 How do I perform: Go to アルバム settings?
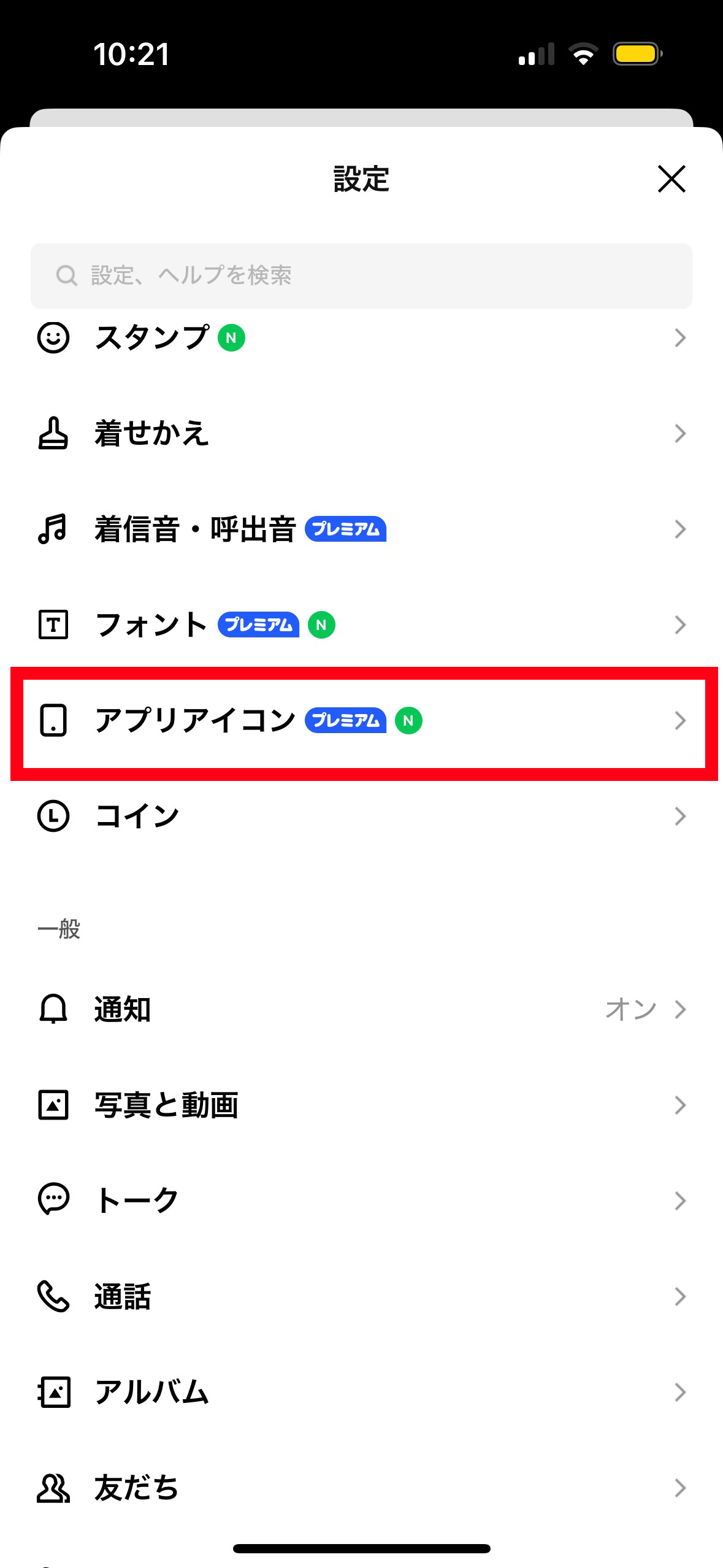point(361,1392)
